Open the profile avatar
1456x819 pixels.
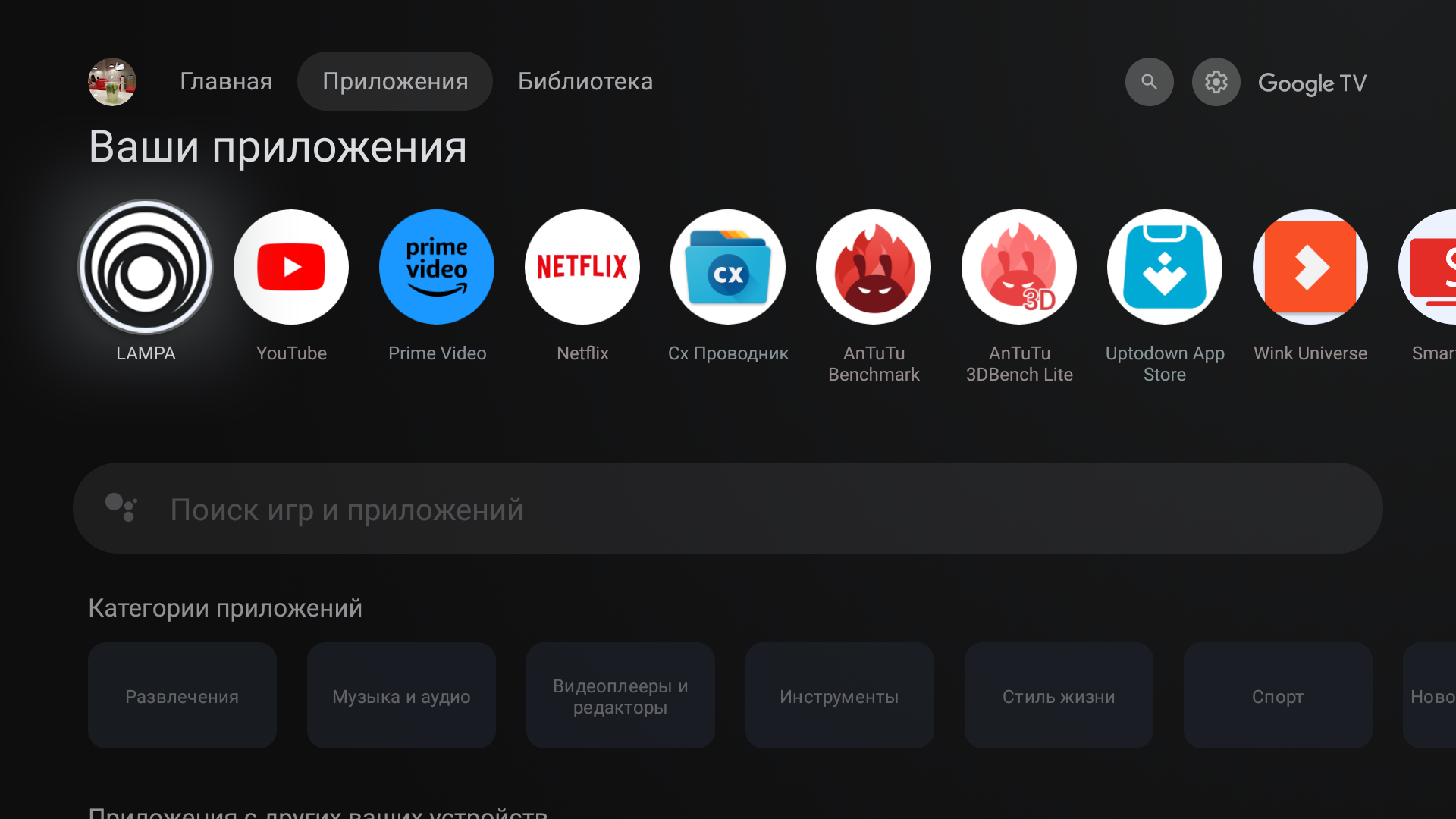pyautogui.click(x=112, y=82)
